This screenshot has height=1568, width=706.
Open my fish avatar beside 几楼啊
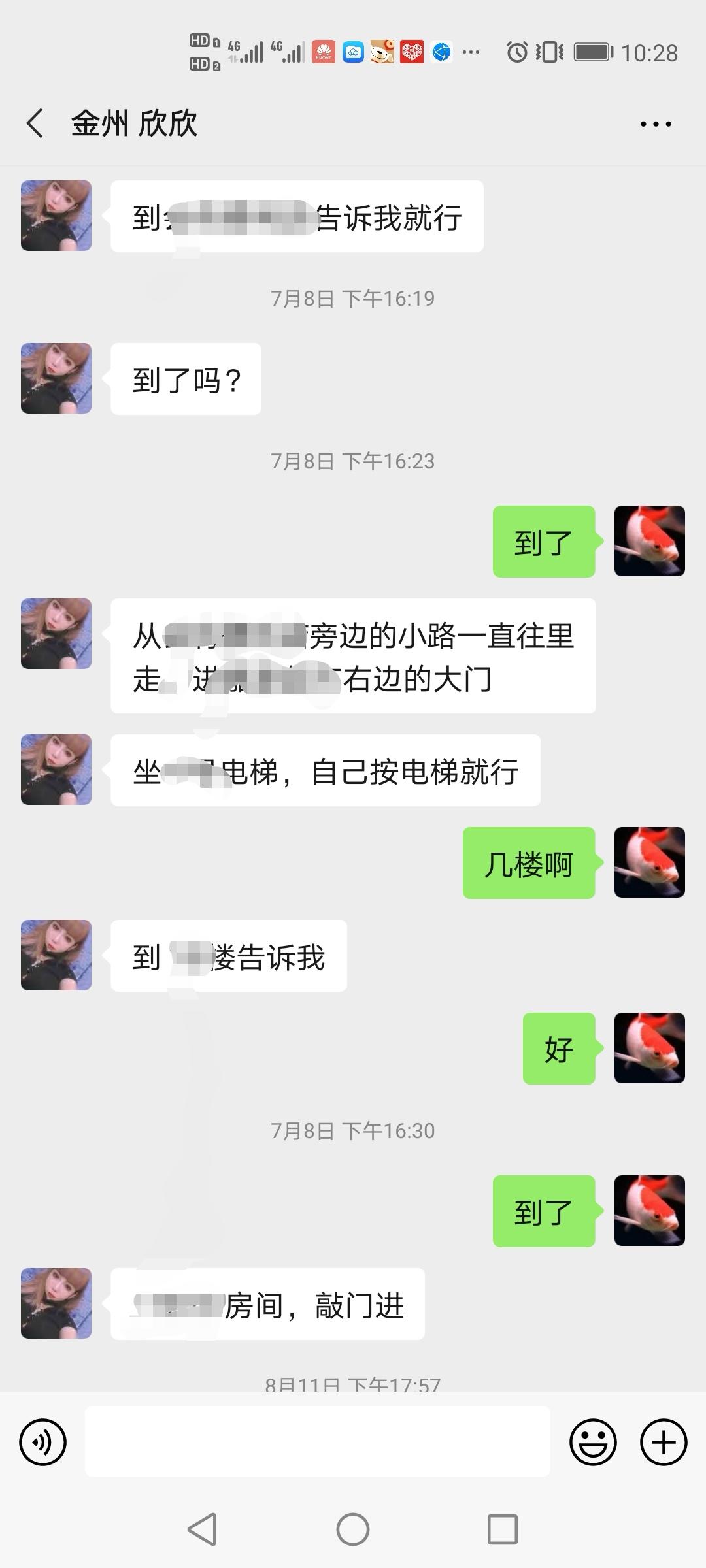[649, 862]
